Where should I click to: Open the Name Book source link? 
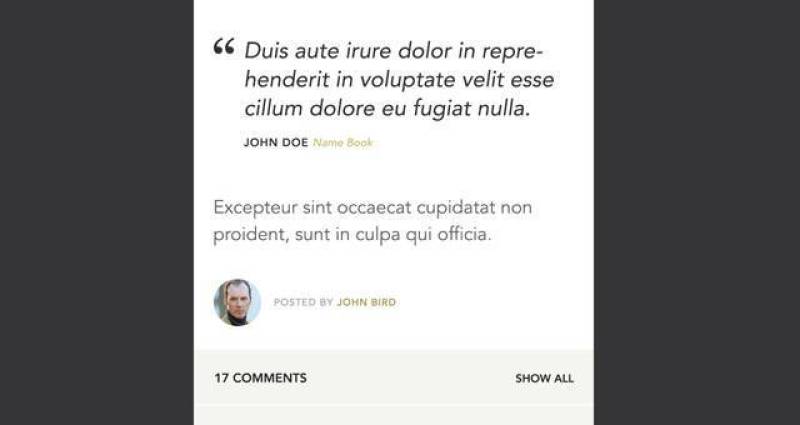tap(343, 143)
